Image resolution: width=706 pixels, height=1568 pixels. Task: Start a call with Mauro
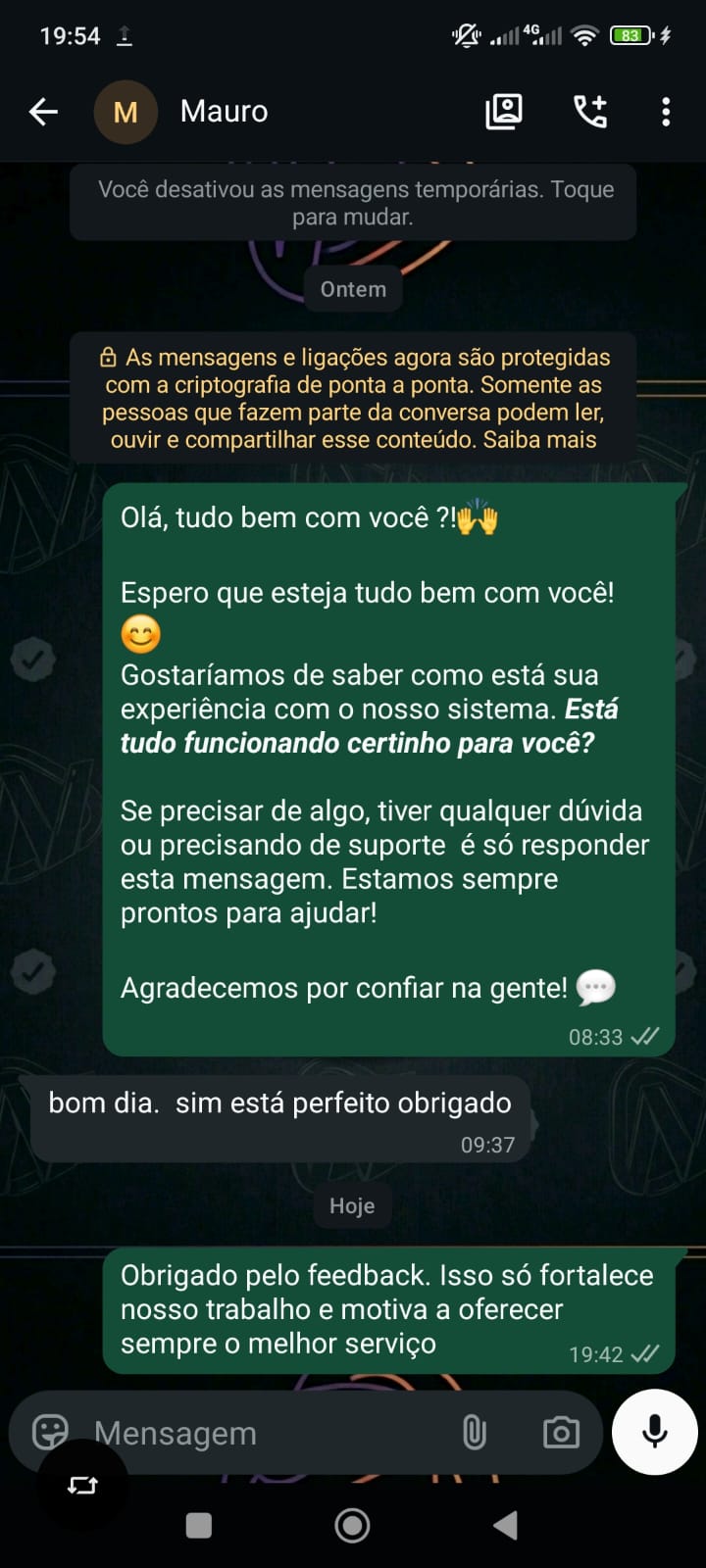[x=589, y=112]
